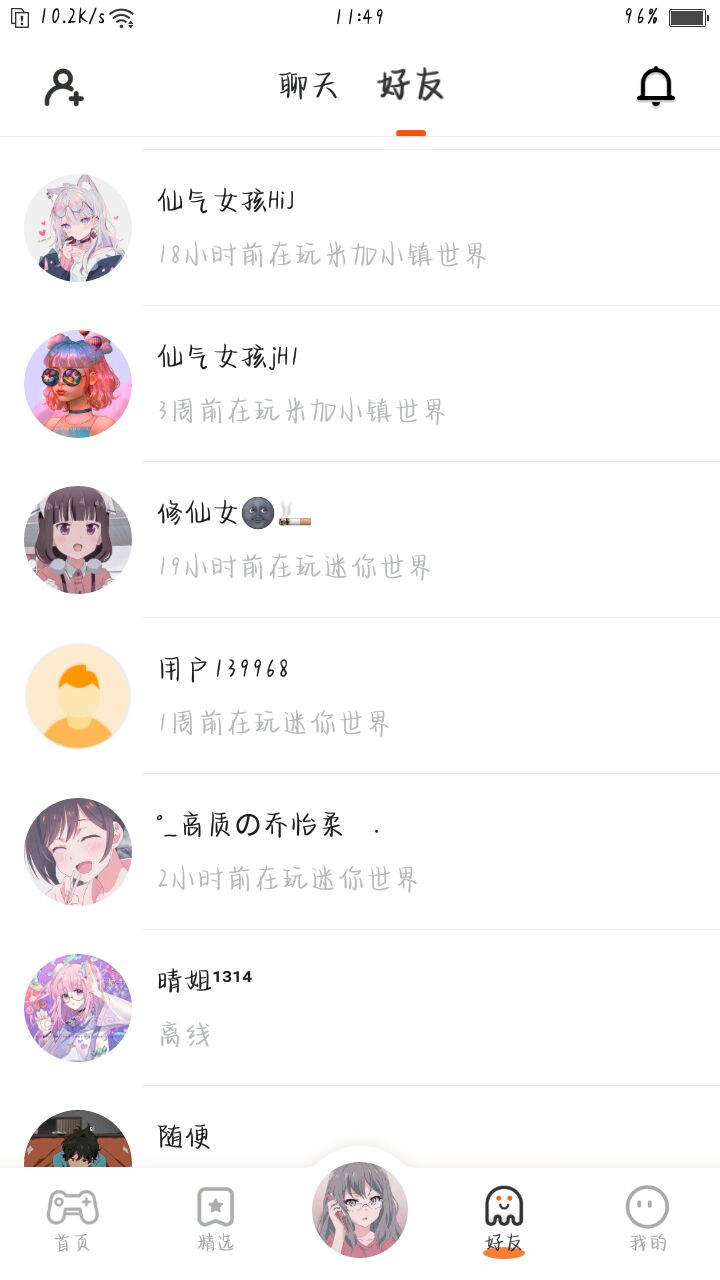Viewport: 720px width, 1280px height.
Task: Select the 好友 top tab
Action: click(411, 86)
